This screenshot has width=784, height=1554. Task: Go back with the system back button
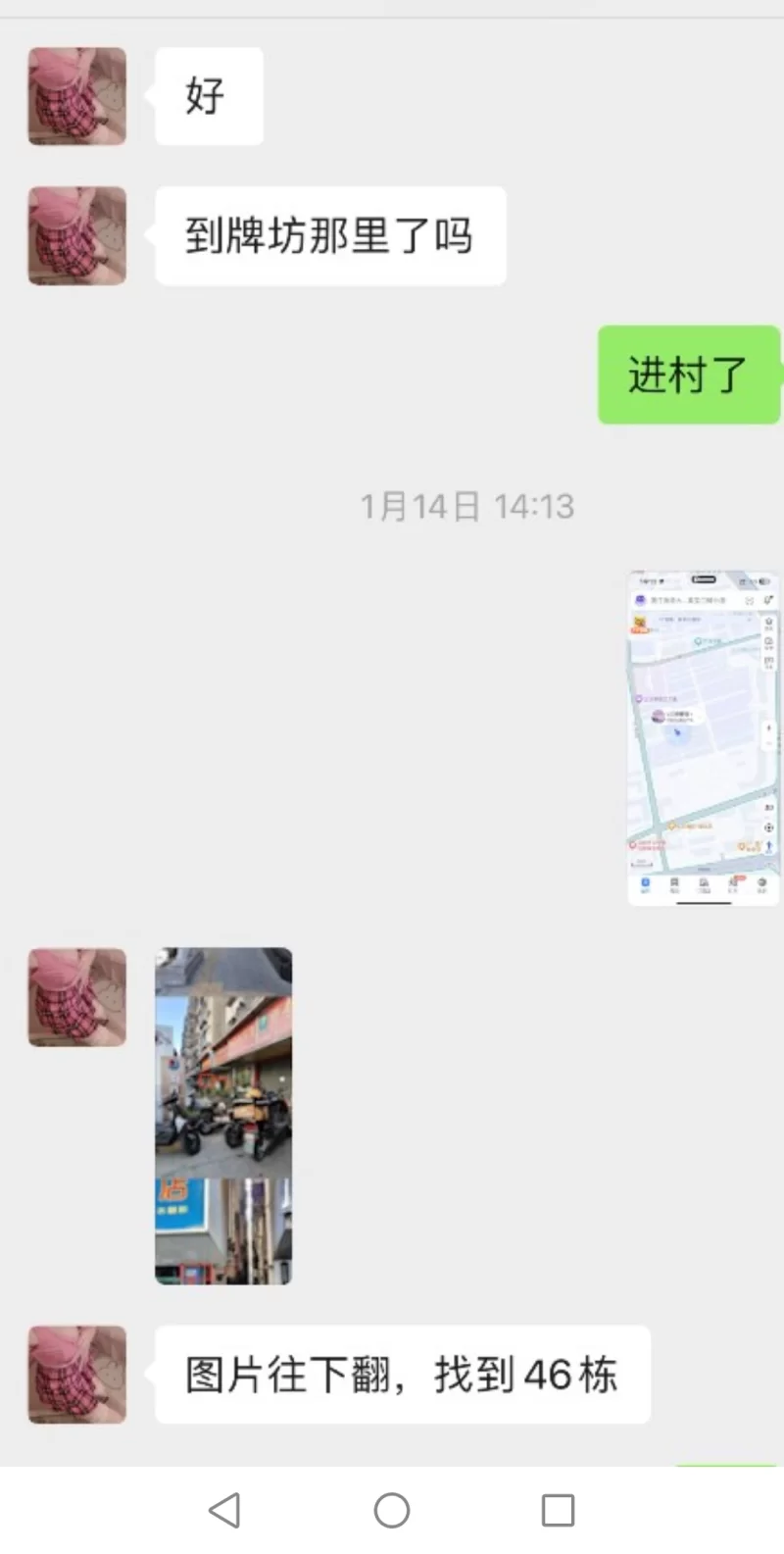(224, 1510)
